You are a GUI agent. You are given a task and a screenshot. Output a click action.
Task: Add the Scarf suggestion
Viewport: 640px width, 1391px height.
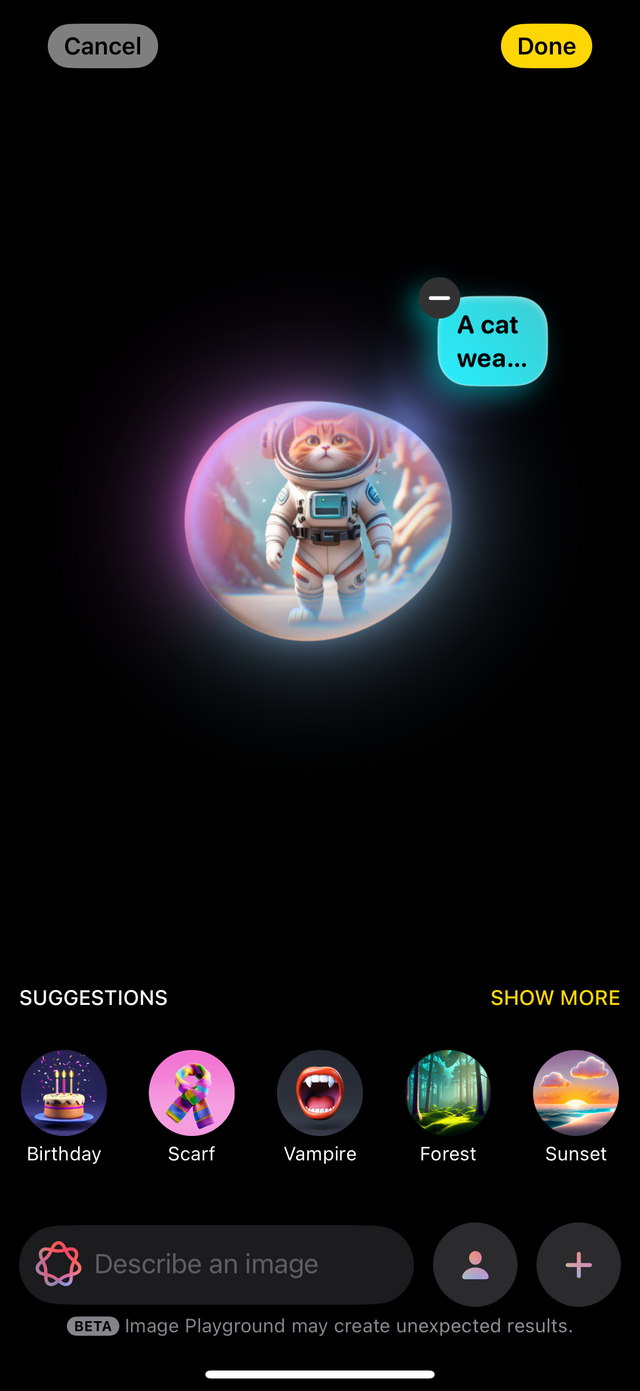coord(192,1093)
